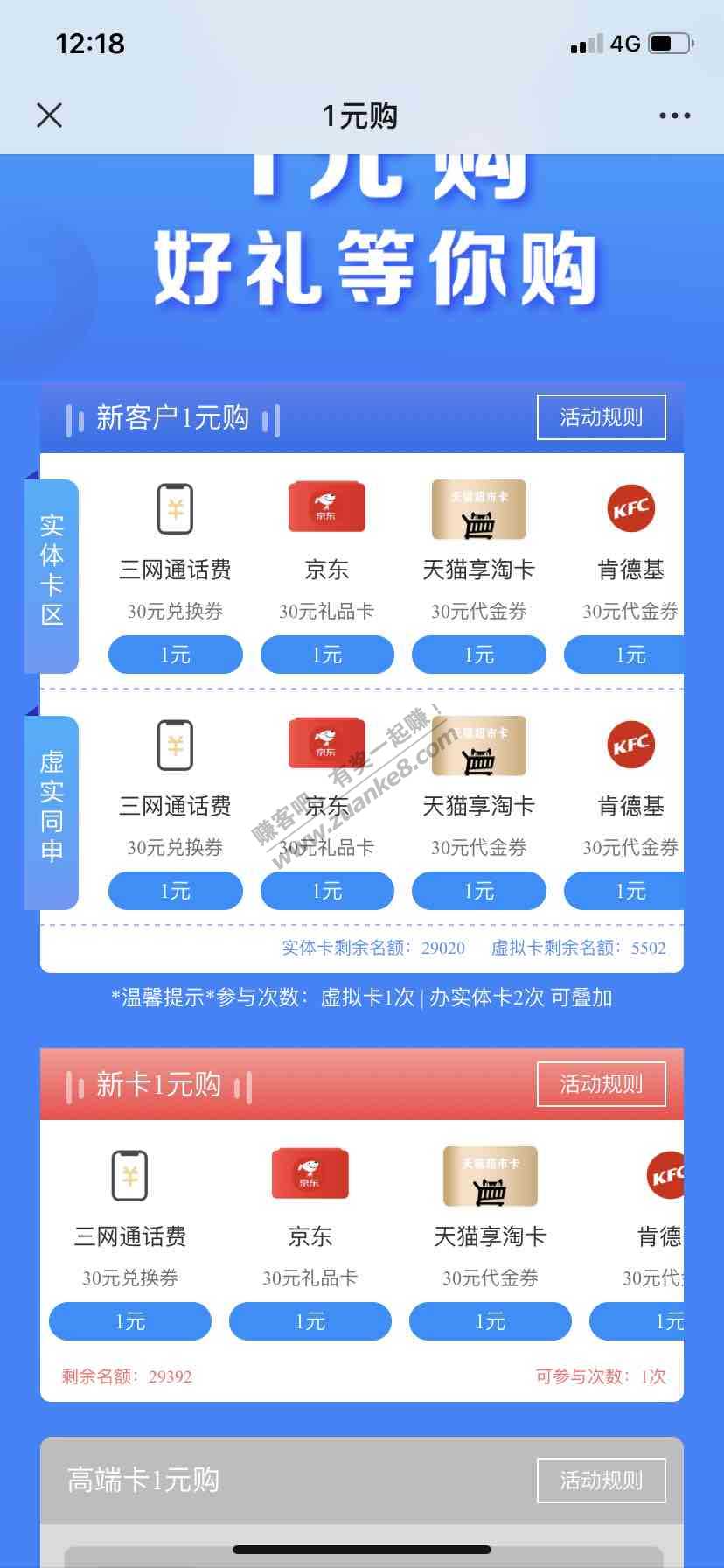Buy 肯德基 voucher for 1元 in 实体卡区
The image size is (724, 1568).
point(625,654)
